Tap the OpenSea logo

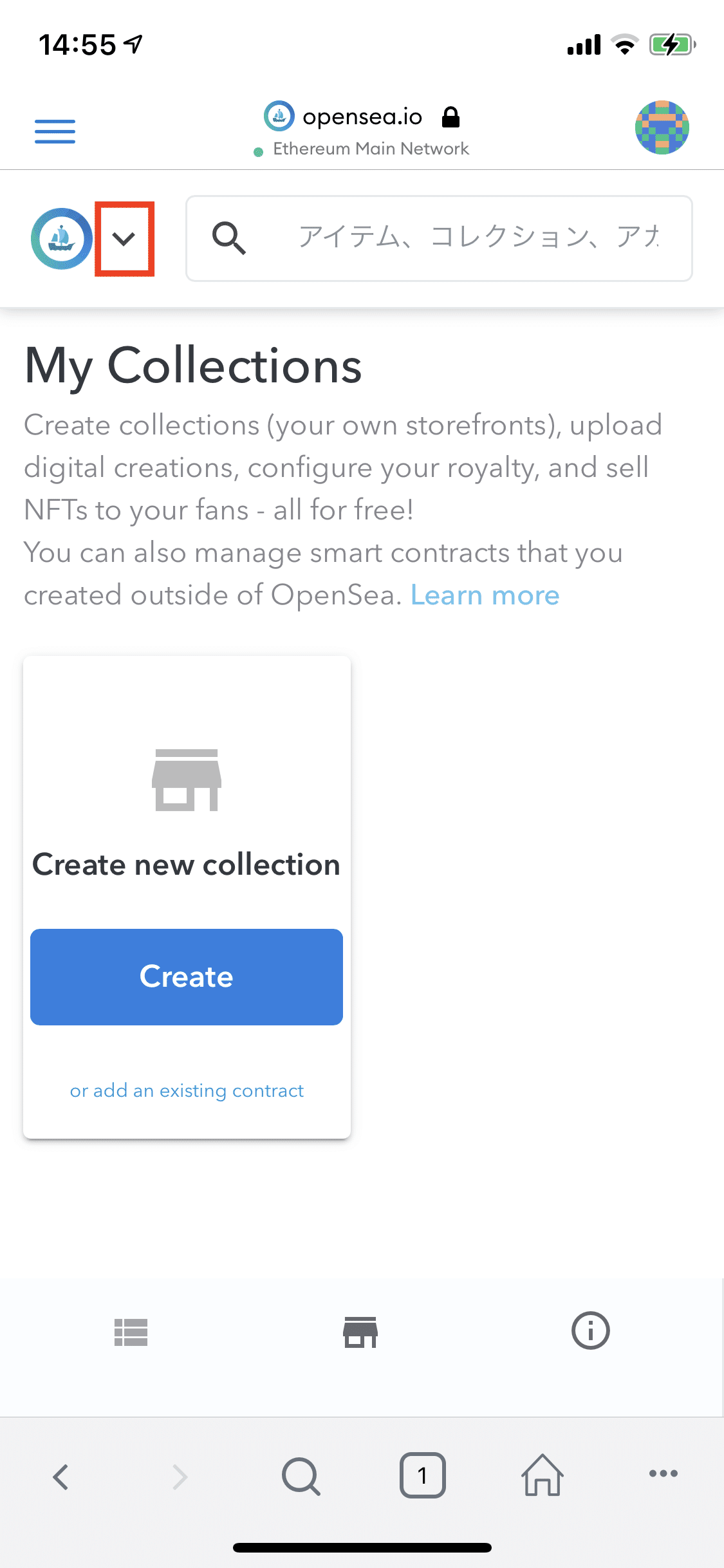[62, 239]
